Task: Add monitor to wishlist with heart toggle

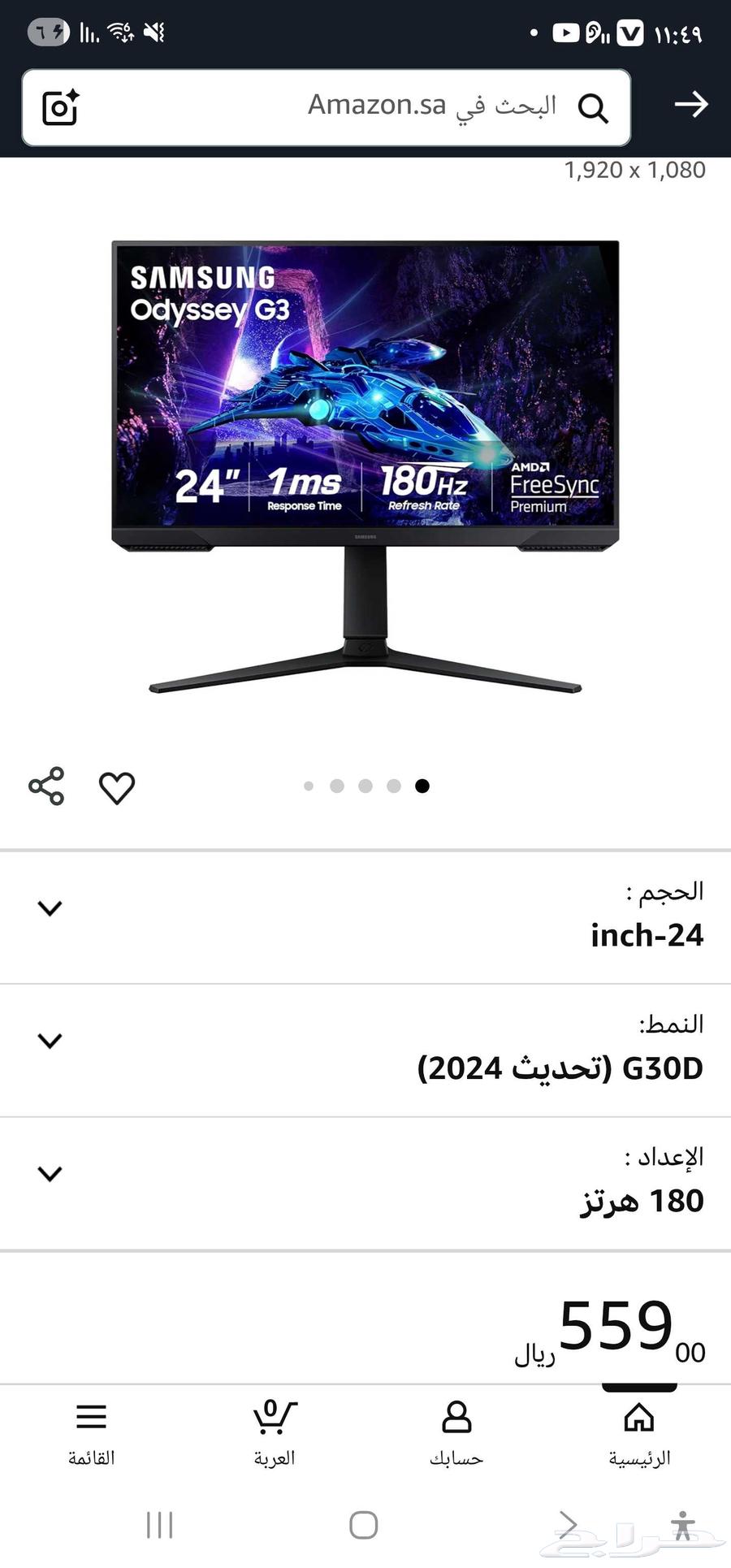Action: 115,787
